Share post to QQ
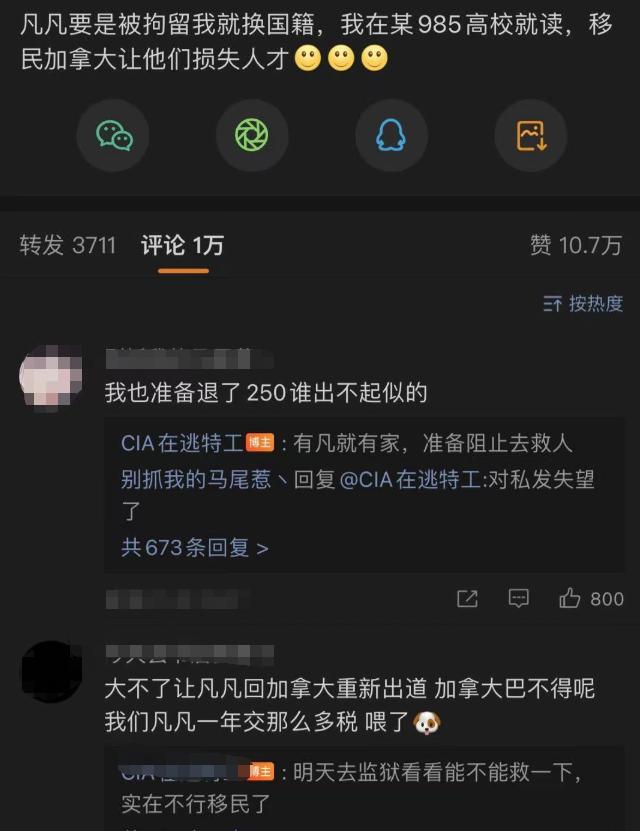This screenshot has width=640, height=831. [x=391, y=136]
